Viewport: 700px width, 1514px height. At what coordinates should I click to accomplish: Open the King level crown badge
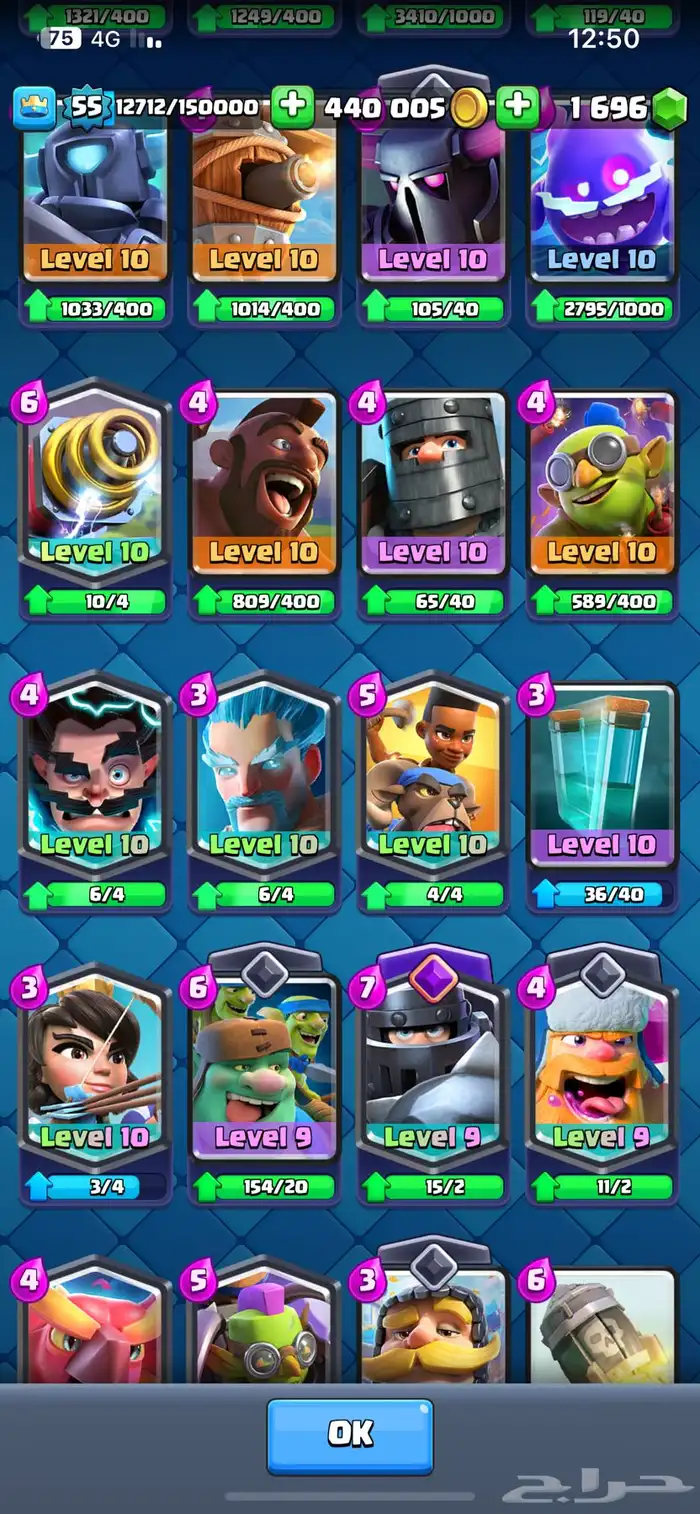click(34, 108)
